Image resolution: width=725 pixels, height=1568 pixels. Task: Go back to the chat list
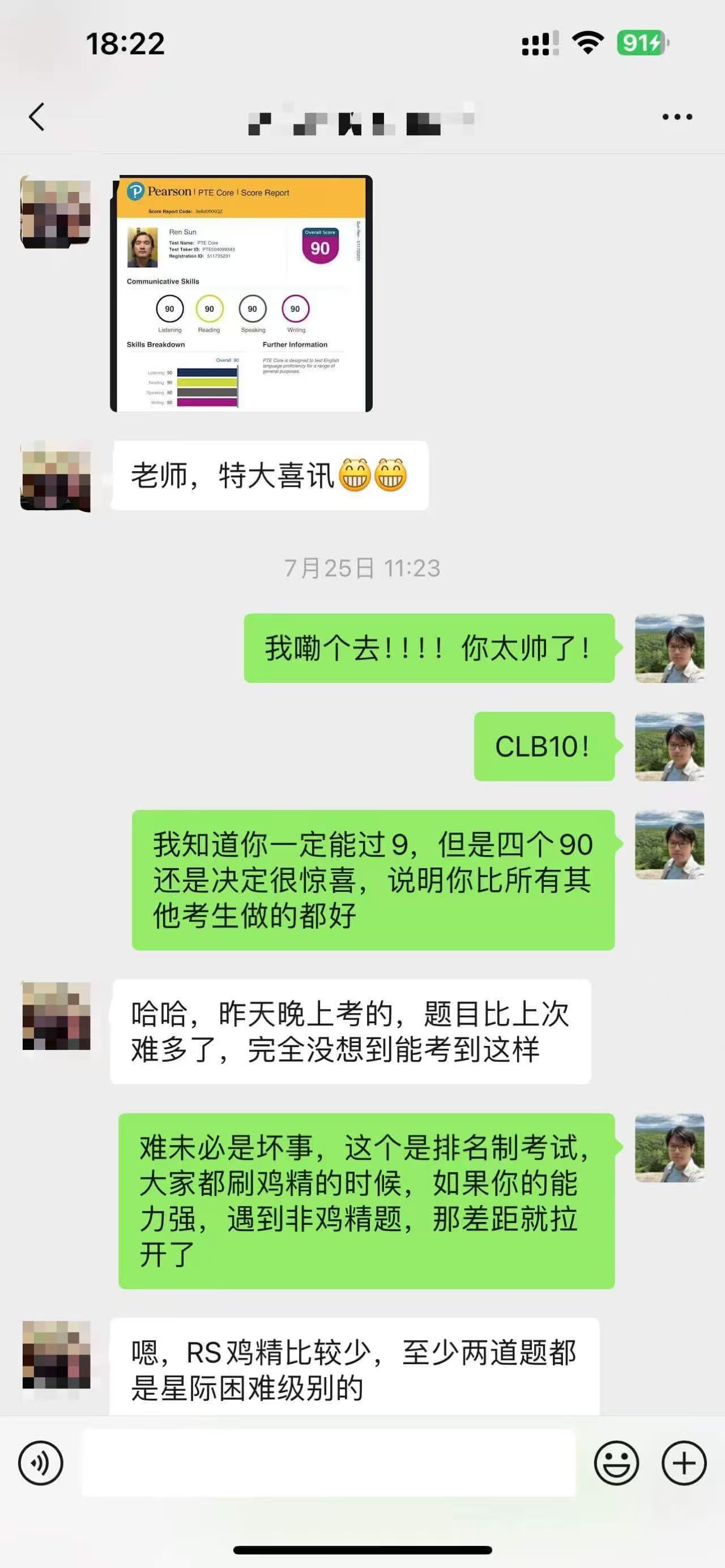36,116
